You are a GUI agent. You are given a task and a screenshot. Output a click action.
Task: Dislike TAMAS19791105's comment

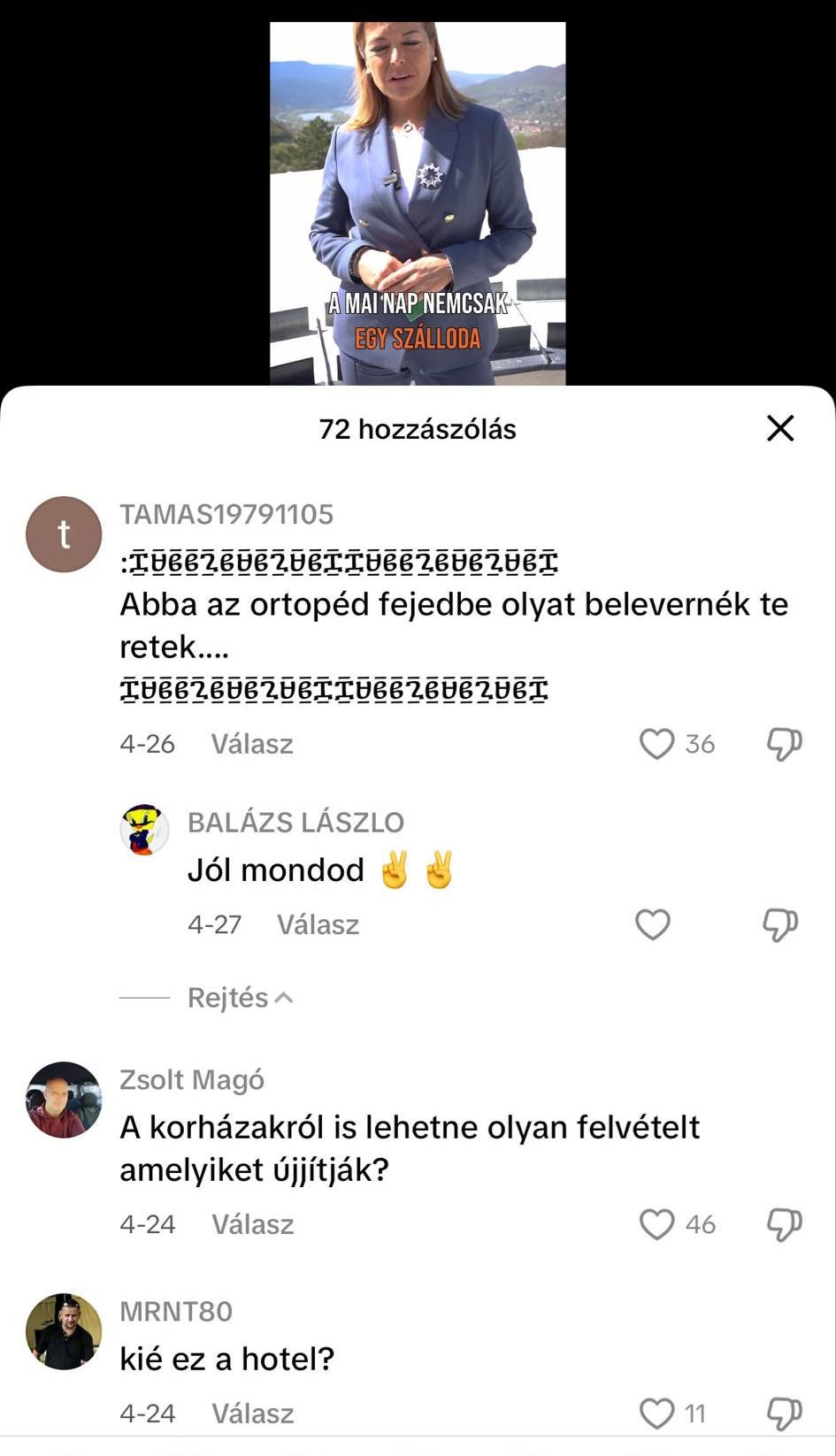[784, 744]
